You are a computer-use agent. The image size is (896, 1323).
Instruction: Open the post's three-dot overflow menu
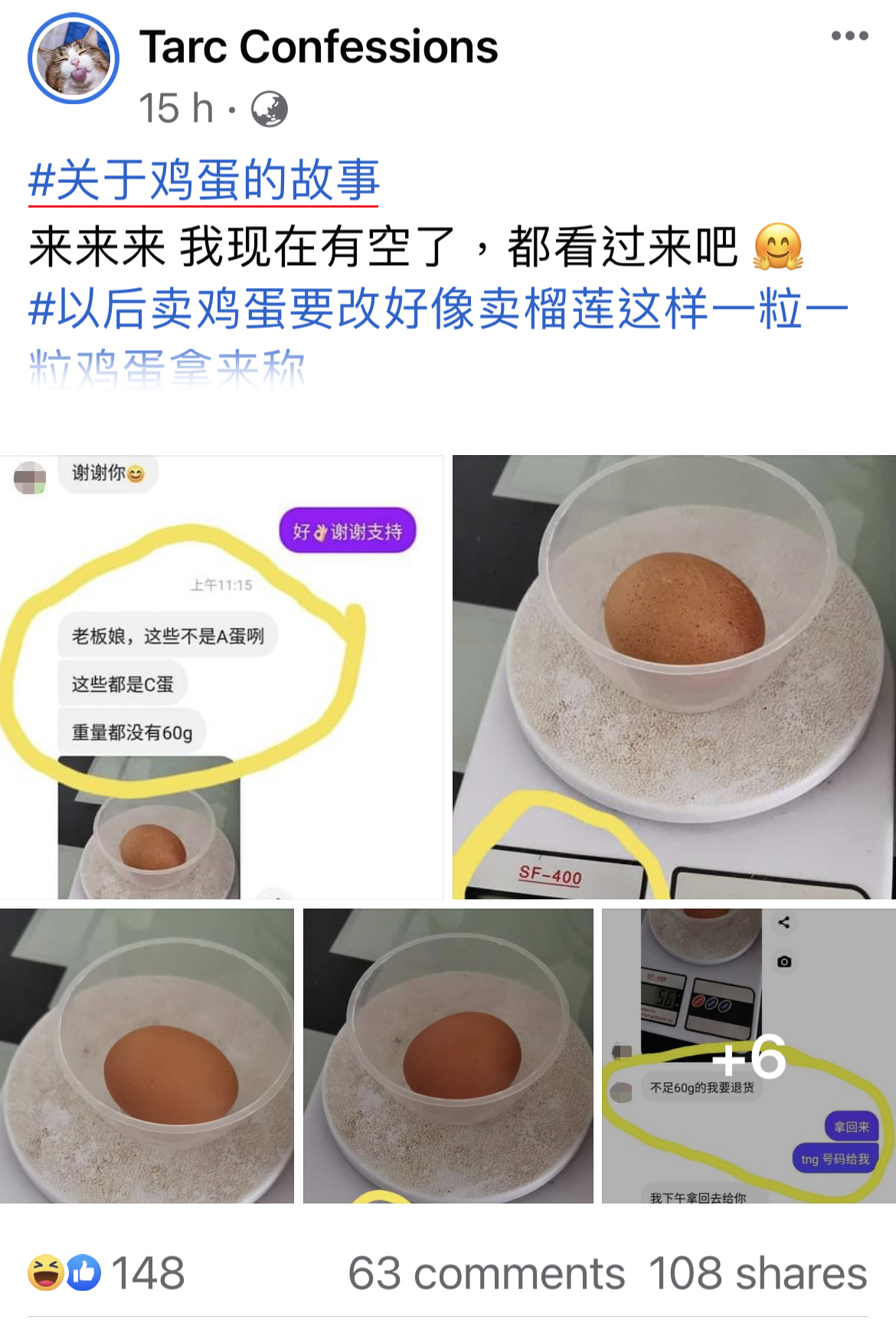click(849, 36)
